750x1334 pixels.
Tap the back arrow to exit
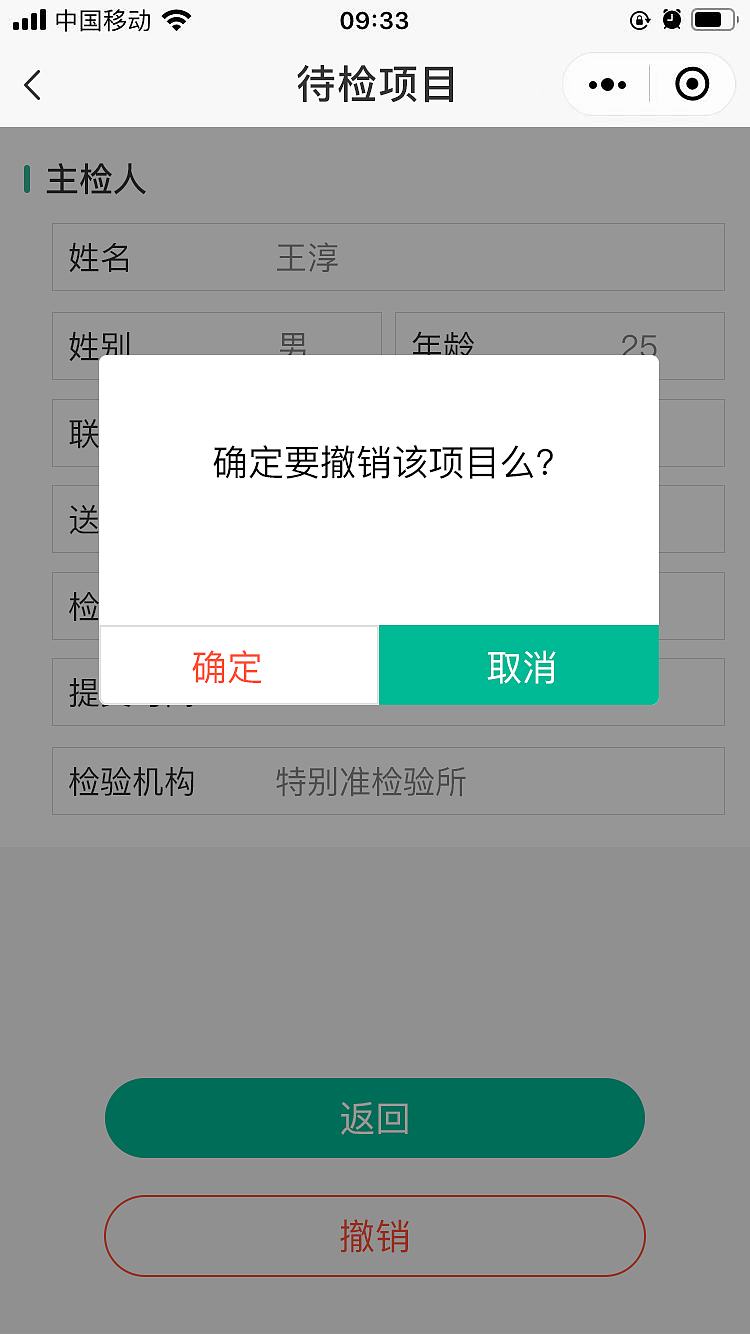pos(32,86)
